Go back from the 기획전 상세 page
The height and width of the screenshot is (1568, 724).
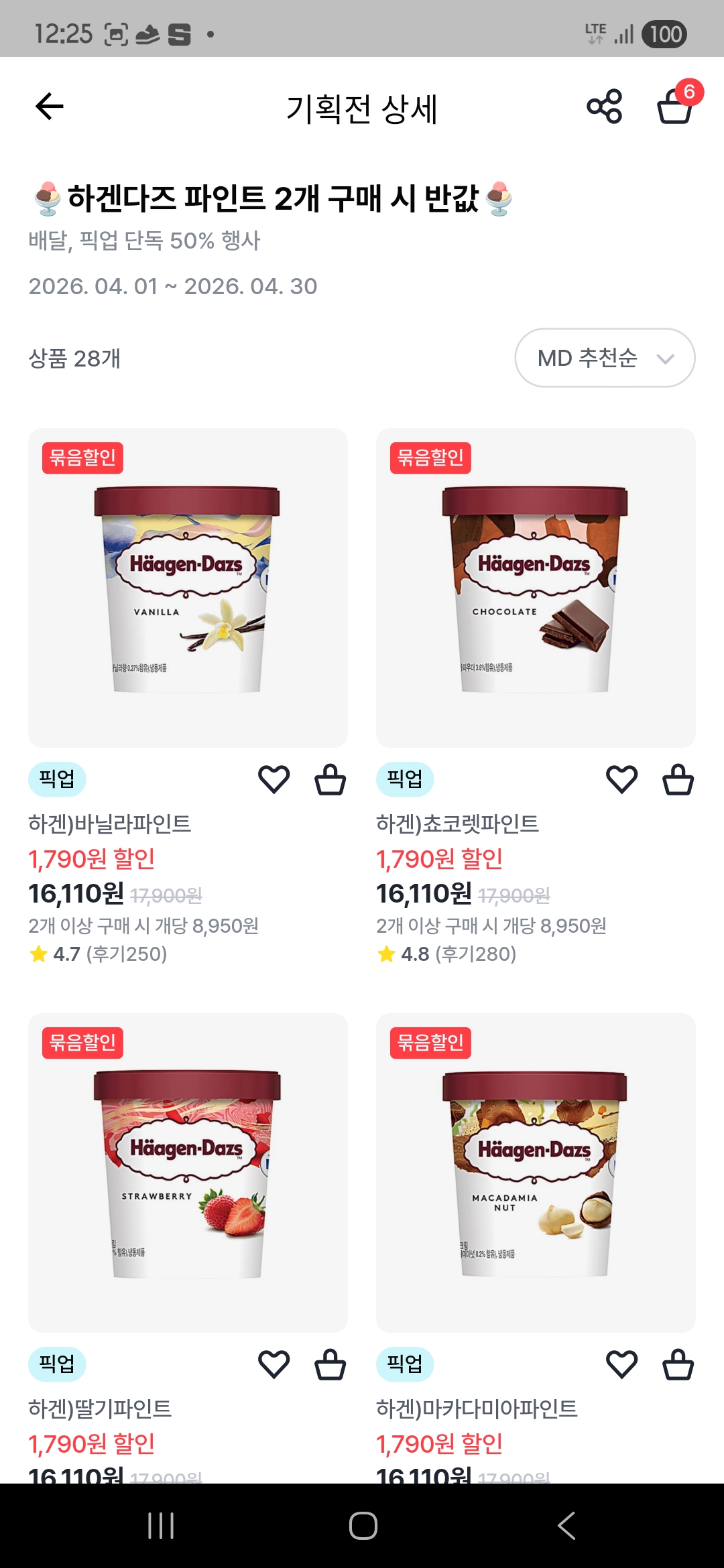click(50, 107)
